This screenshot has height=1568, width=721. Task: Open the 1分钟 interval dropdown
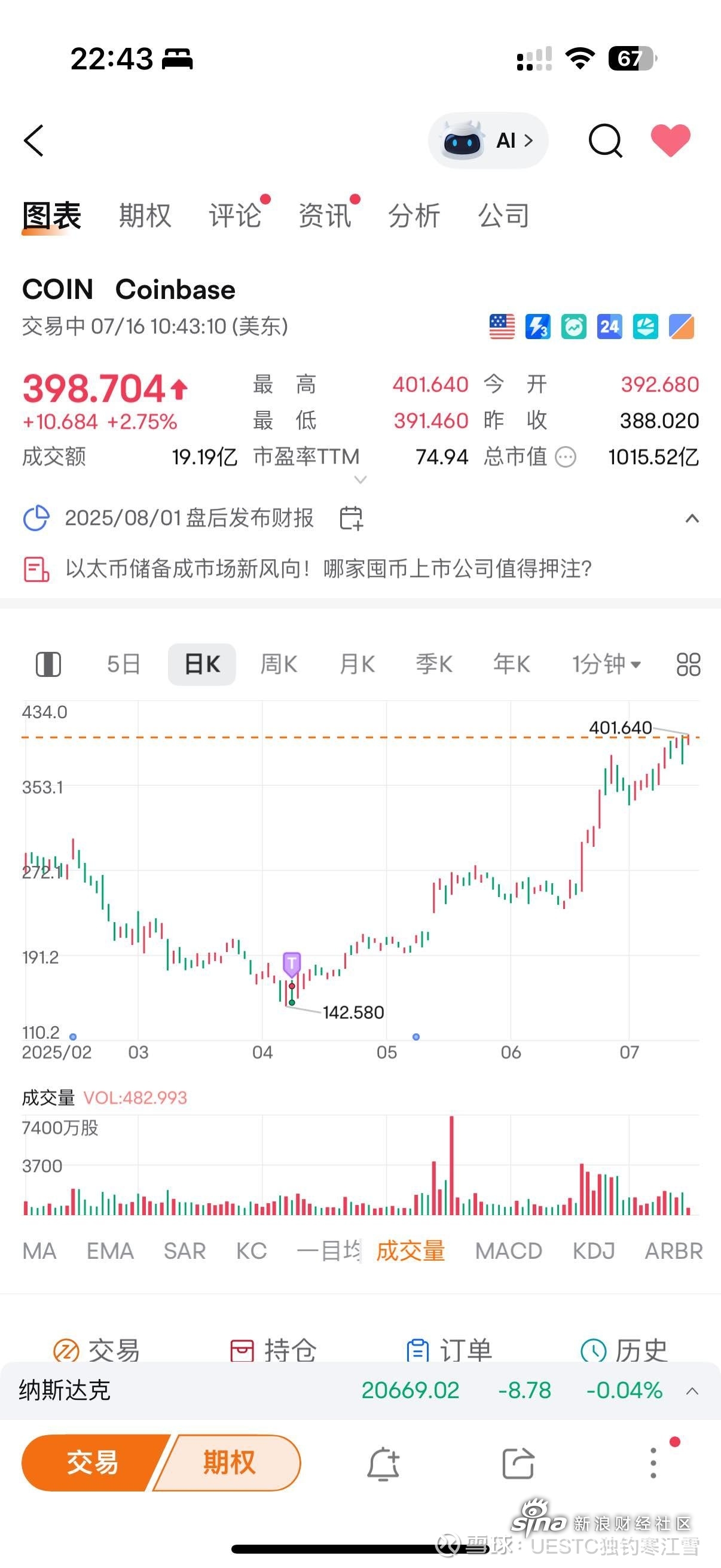(x=606, y=663)
